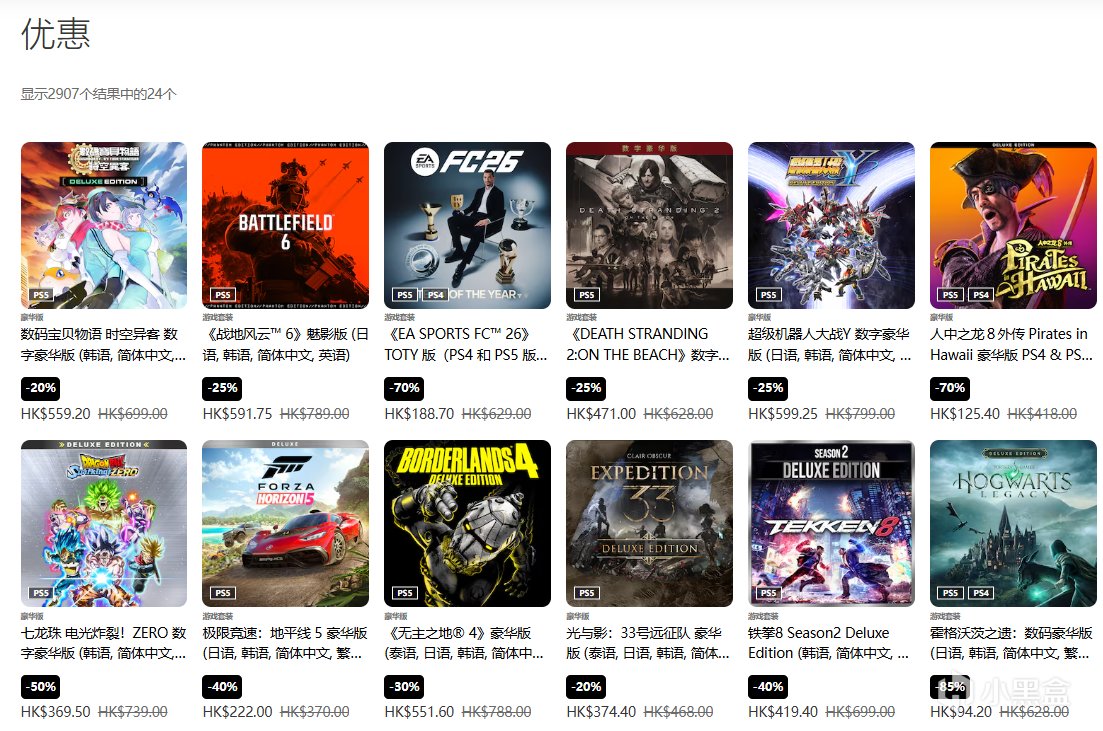
Task: Select 超级机器人大战Y 数字豪华版
Action: point(831,225)
